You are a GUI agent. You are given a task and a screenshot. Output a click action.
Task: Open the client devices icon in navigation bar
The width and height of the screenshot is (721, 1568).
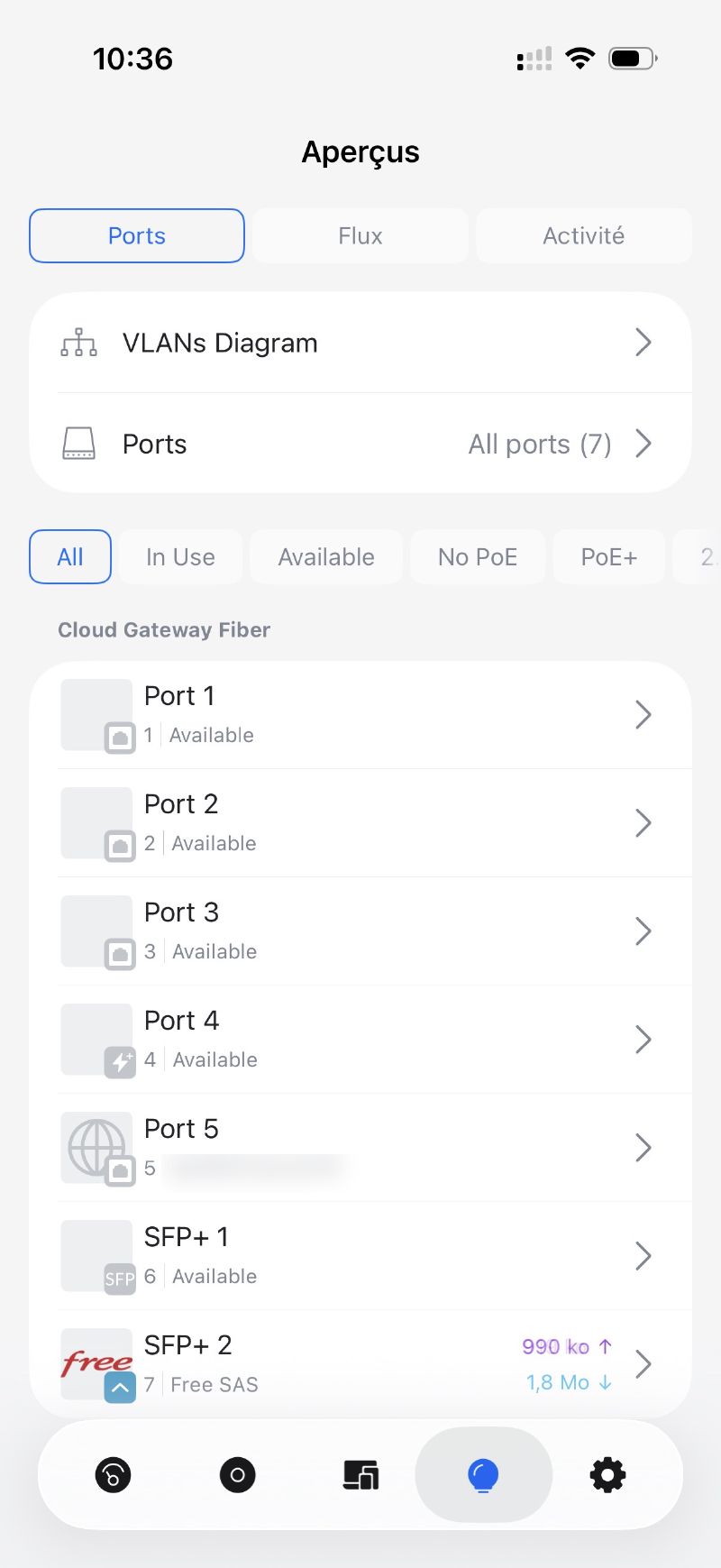[360, 1475]
